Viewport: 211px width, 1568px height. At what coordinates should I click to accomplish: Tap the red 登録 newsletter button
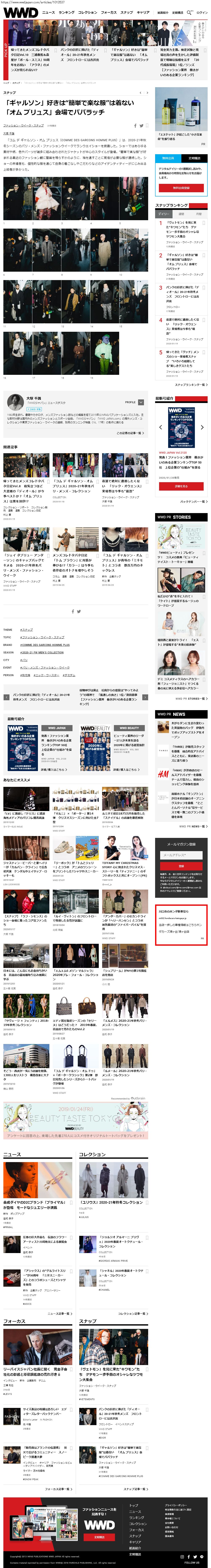(x=181, y=866)
